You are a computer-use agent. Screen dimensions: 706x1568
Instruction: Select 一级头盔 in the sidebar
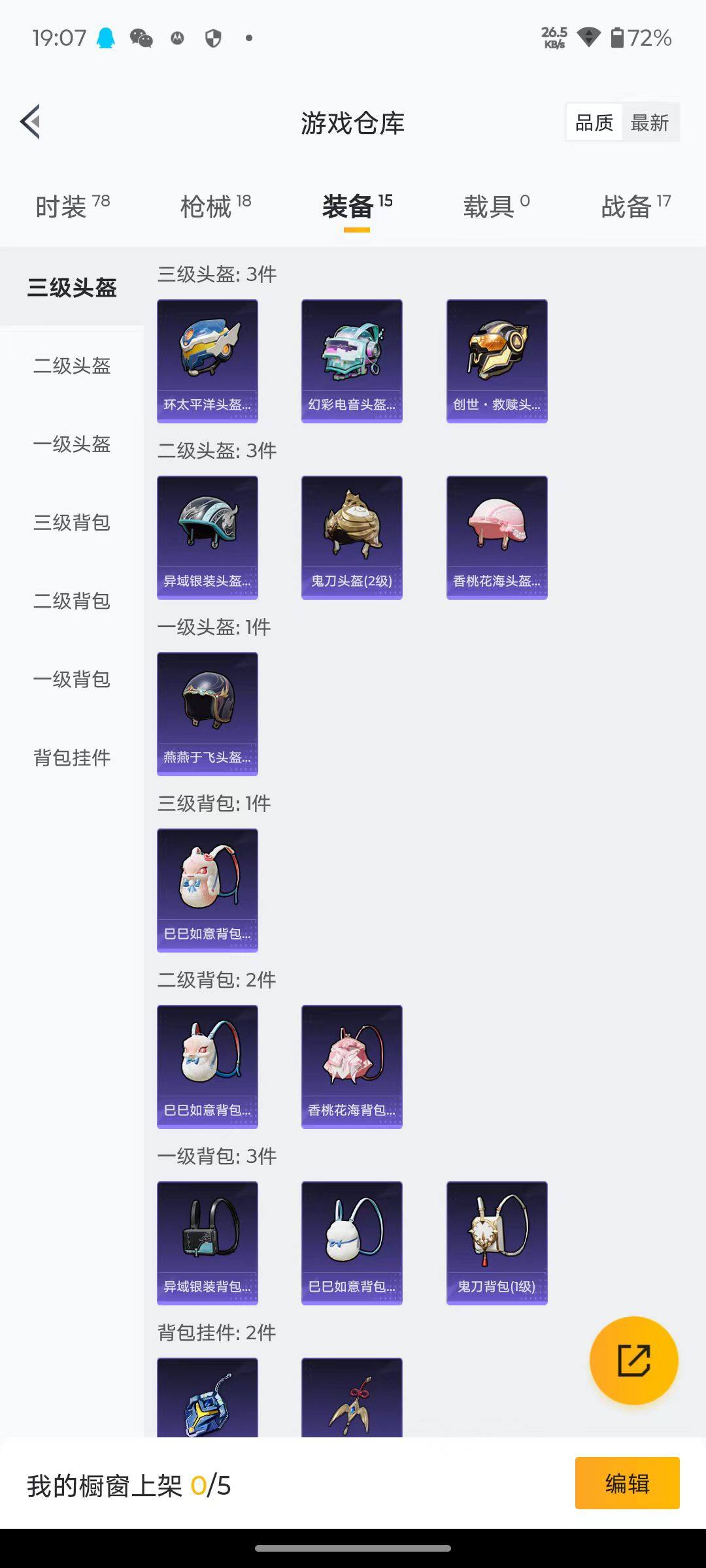click(72, 444)
